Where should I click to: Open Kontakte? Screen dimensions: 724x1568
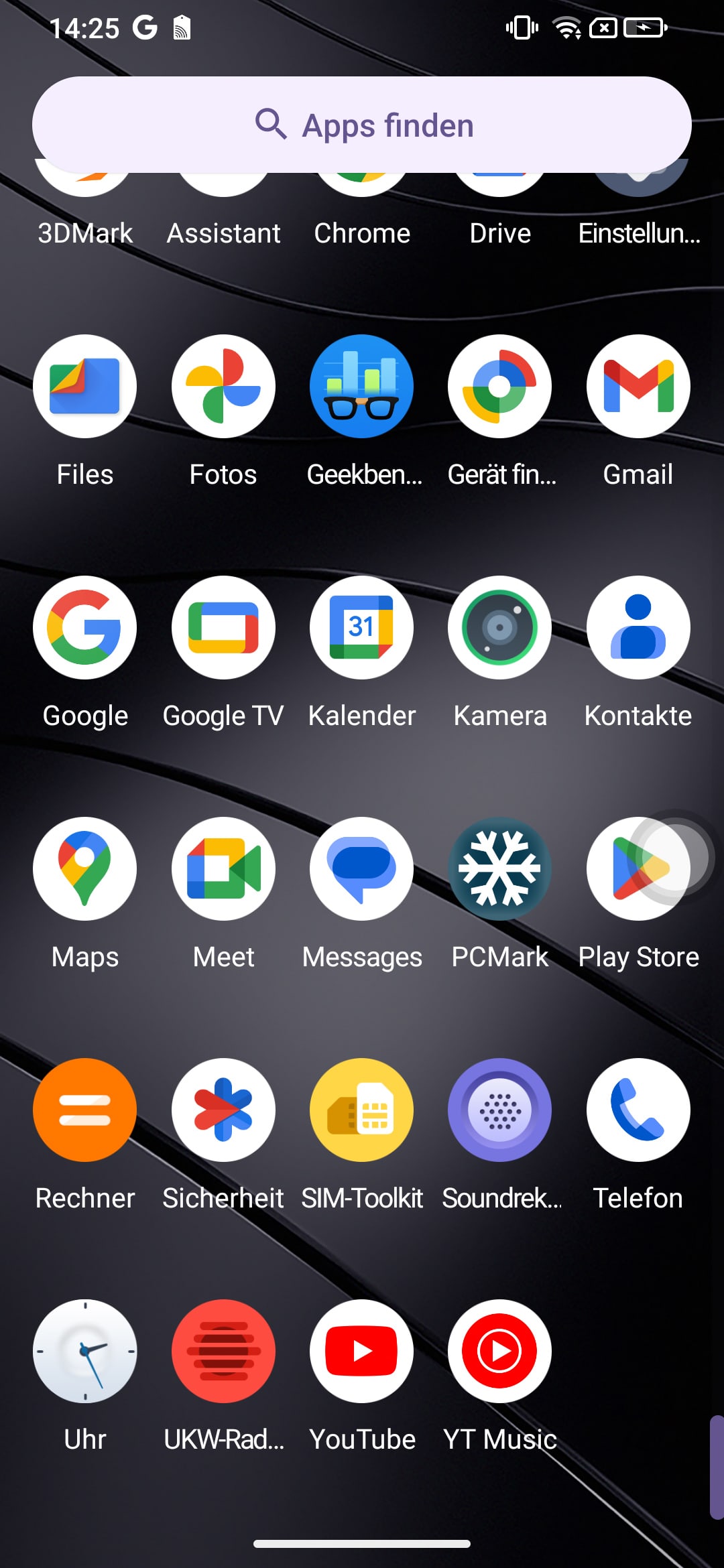[x=638, y=627]
